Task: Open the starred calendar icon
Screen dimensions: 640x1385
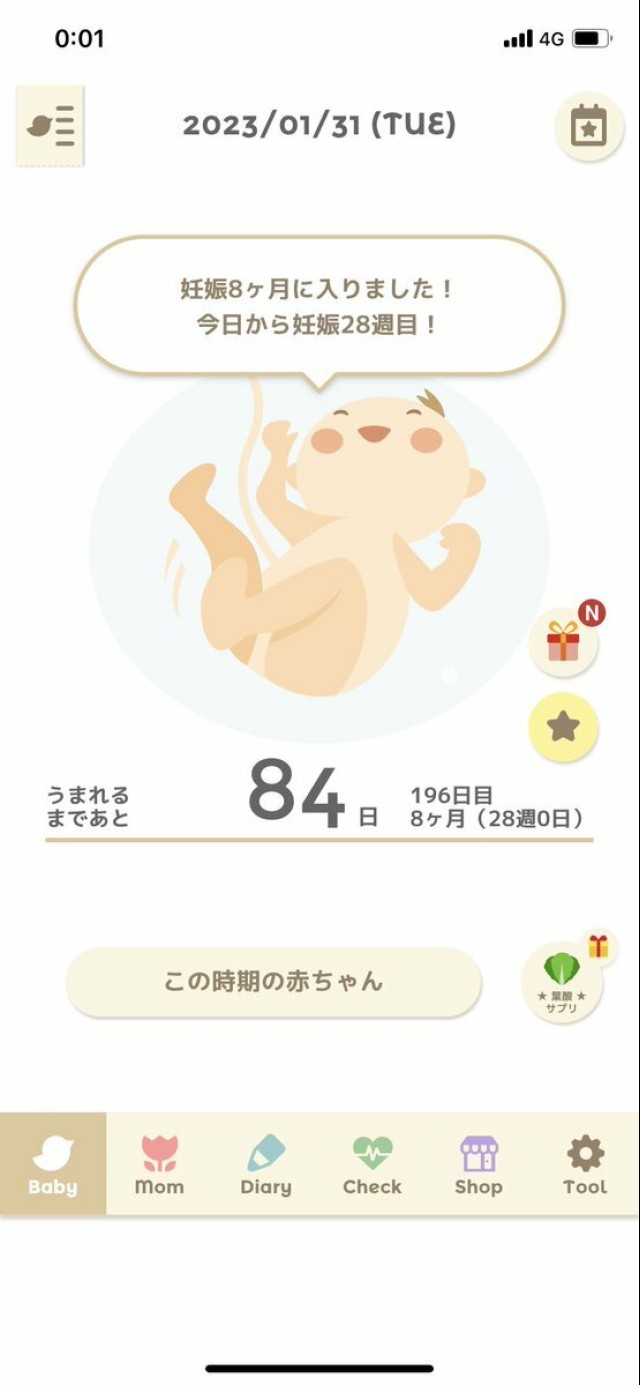Action: point(589,126)
